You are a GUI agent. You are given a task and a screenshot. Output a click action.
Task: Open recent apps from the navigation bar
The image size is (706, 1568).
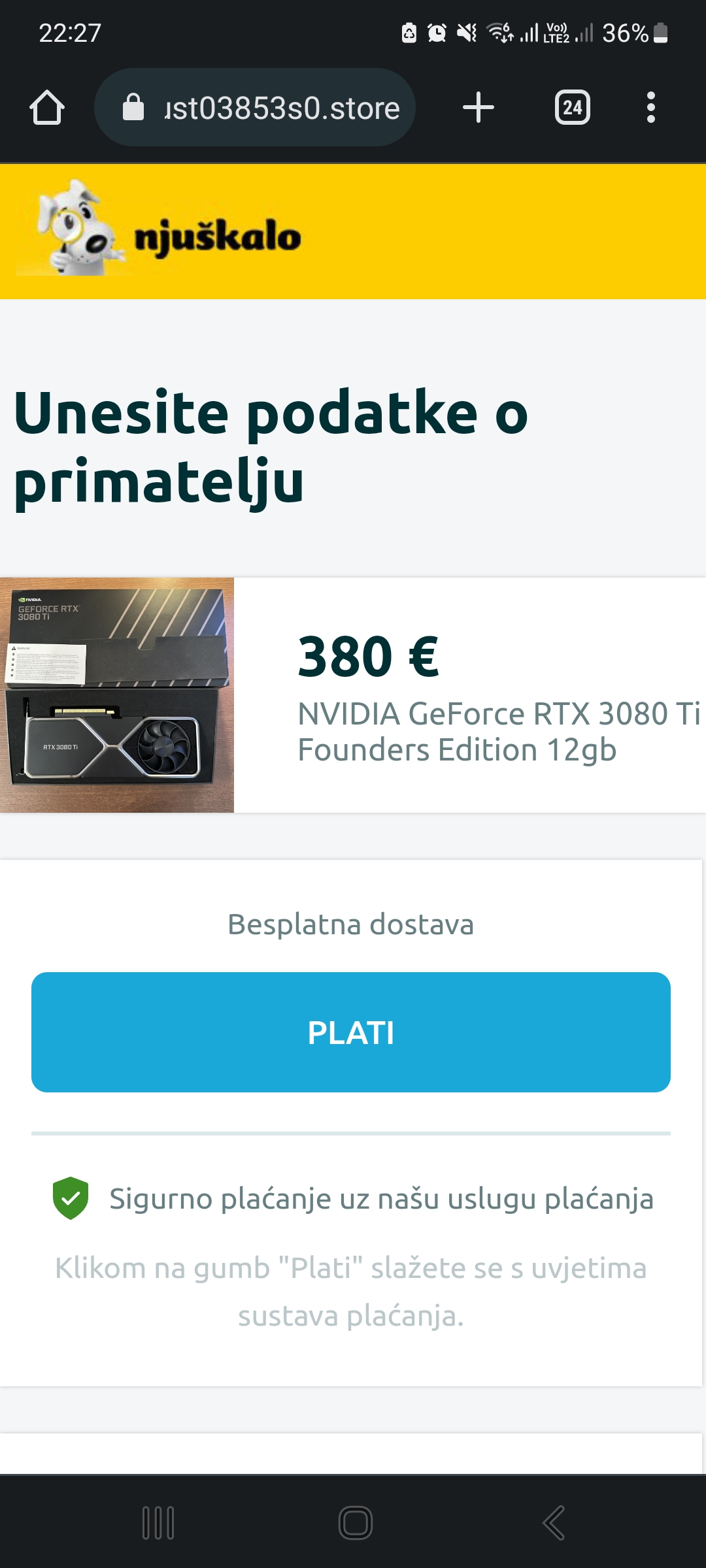click(x=158, y=1523)
